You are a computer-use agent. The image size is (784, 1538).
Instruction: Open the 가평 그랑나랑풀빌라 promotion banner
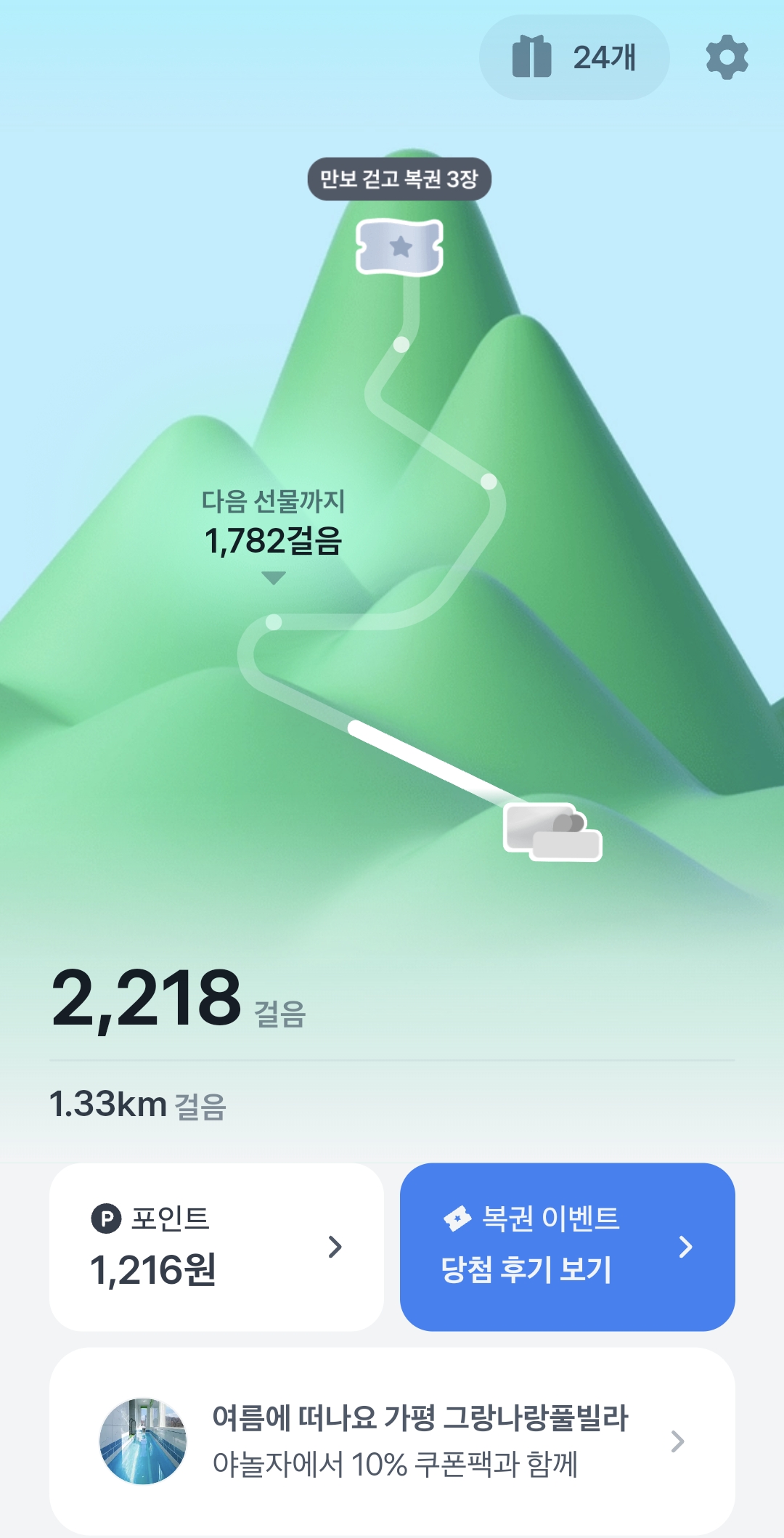pyautogui.click(x=392, y=1441)
